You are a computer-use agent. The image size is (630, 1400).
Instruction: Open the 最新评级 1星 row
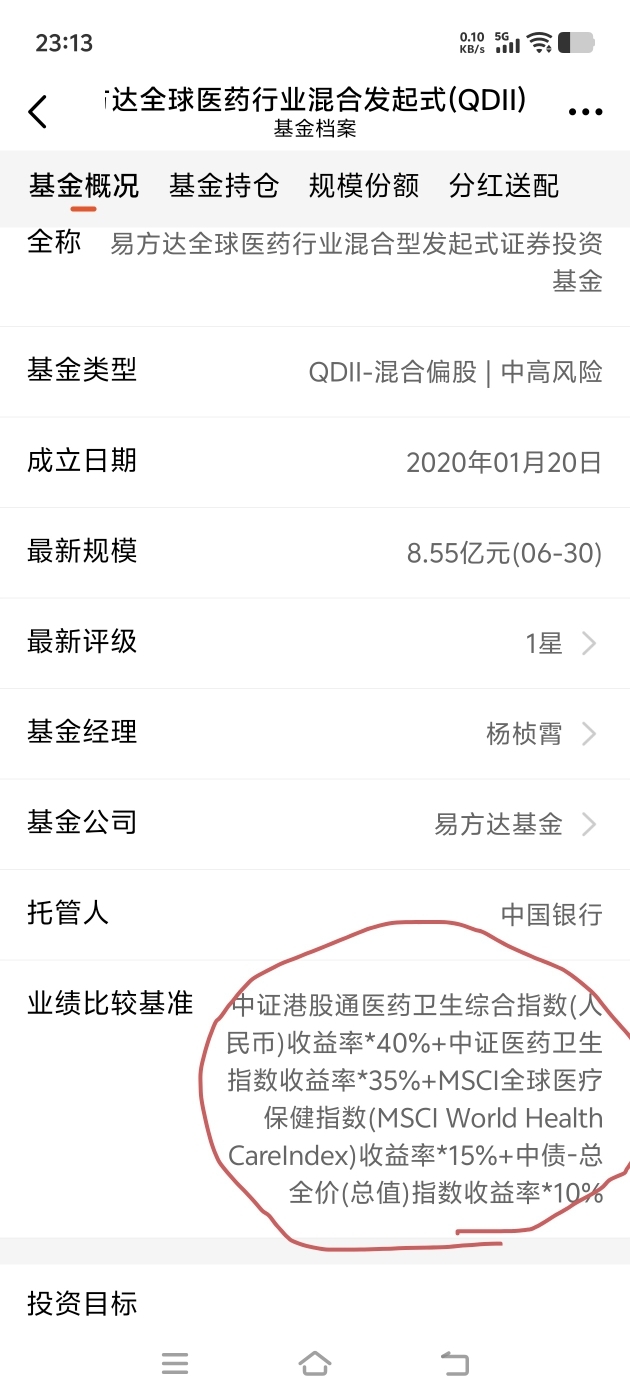point(315,642)
